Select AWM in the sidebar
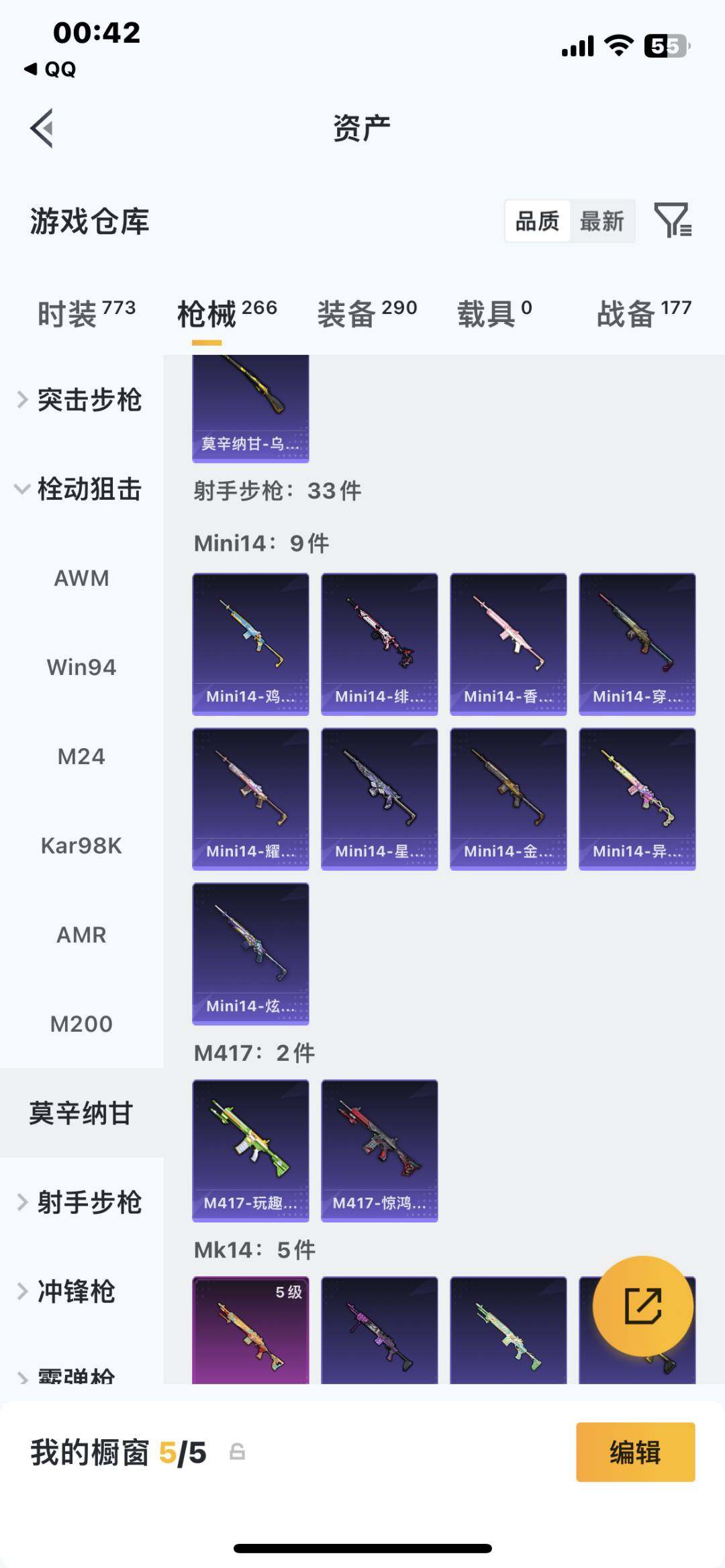The image size is (725, 1568). (x=81, y=578)
